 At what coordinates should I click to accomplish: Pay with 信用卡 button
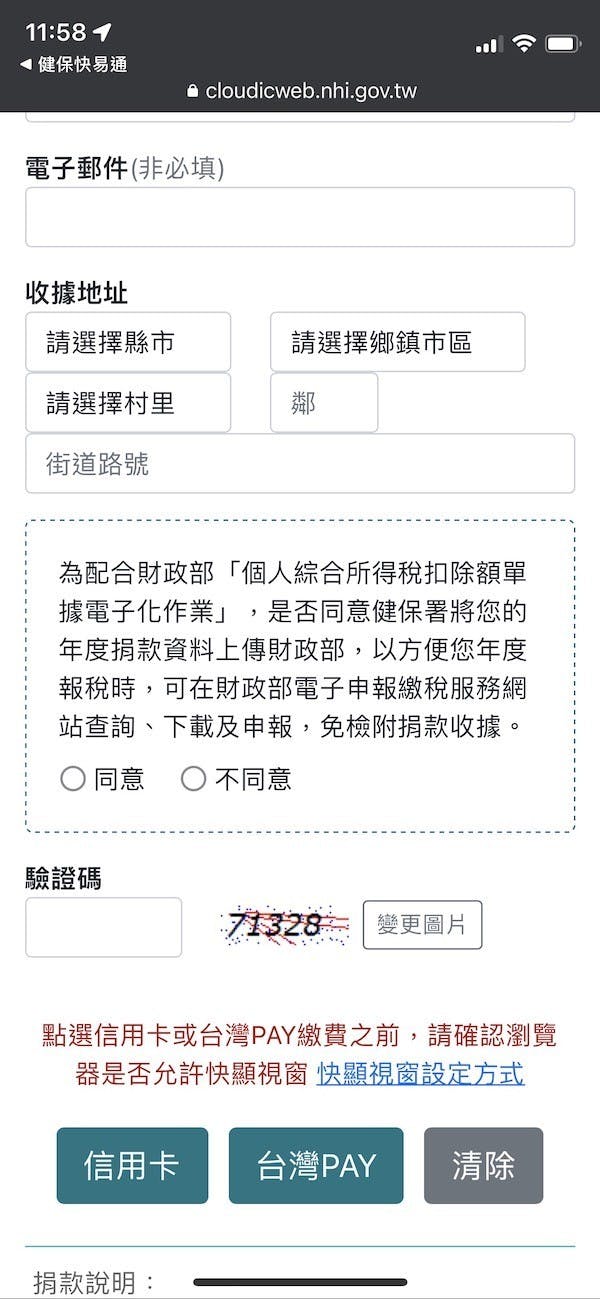click(x=132, y=1165)
